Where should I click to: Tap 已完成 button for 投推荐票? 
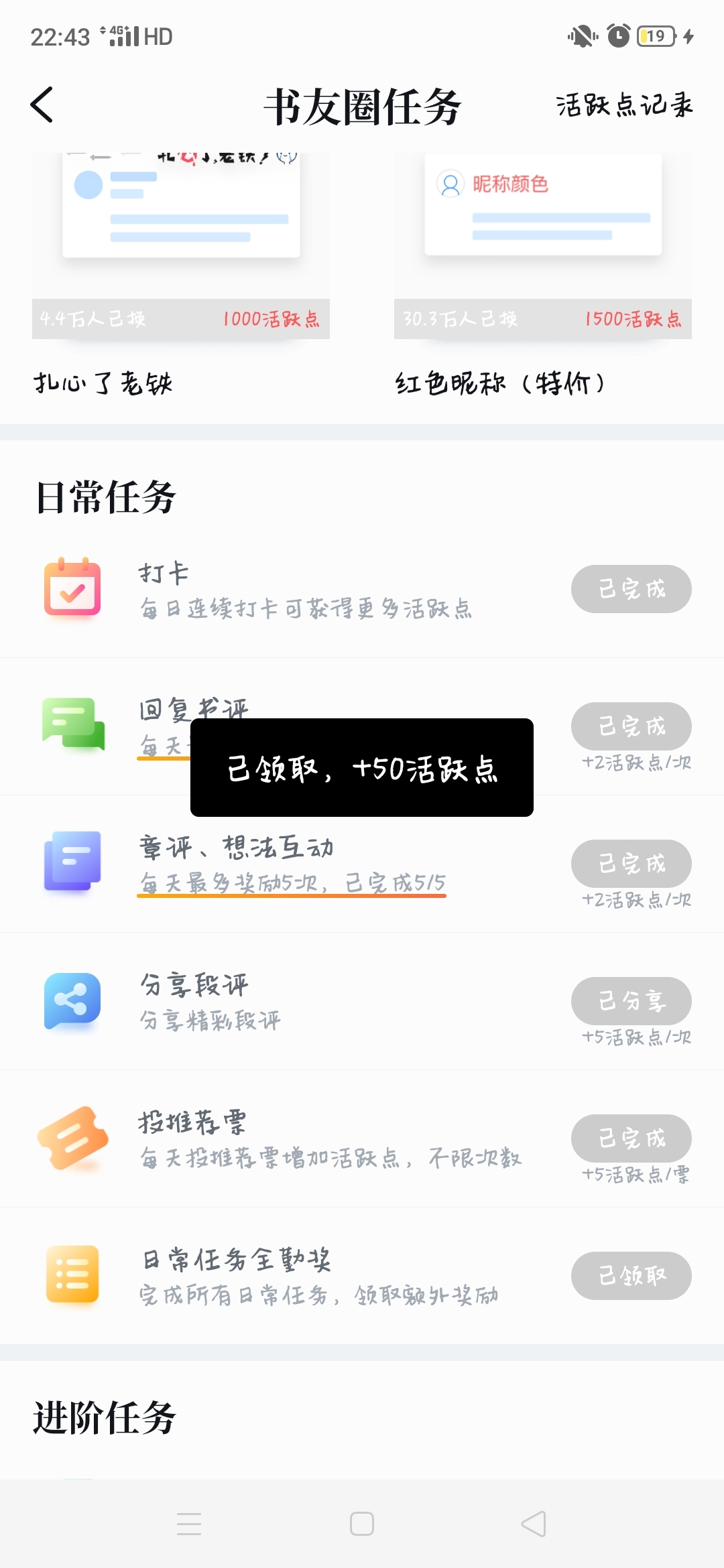[631, 1138]
